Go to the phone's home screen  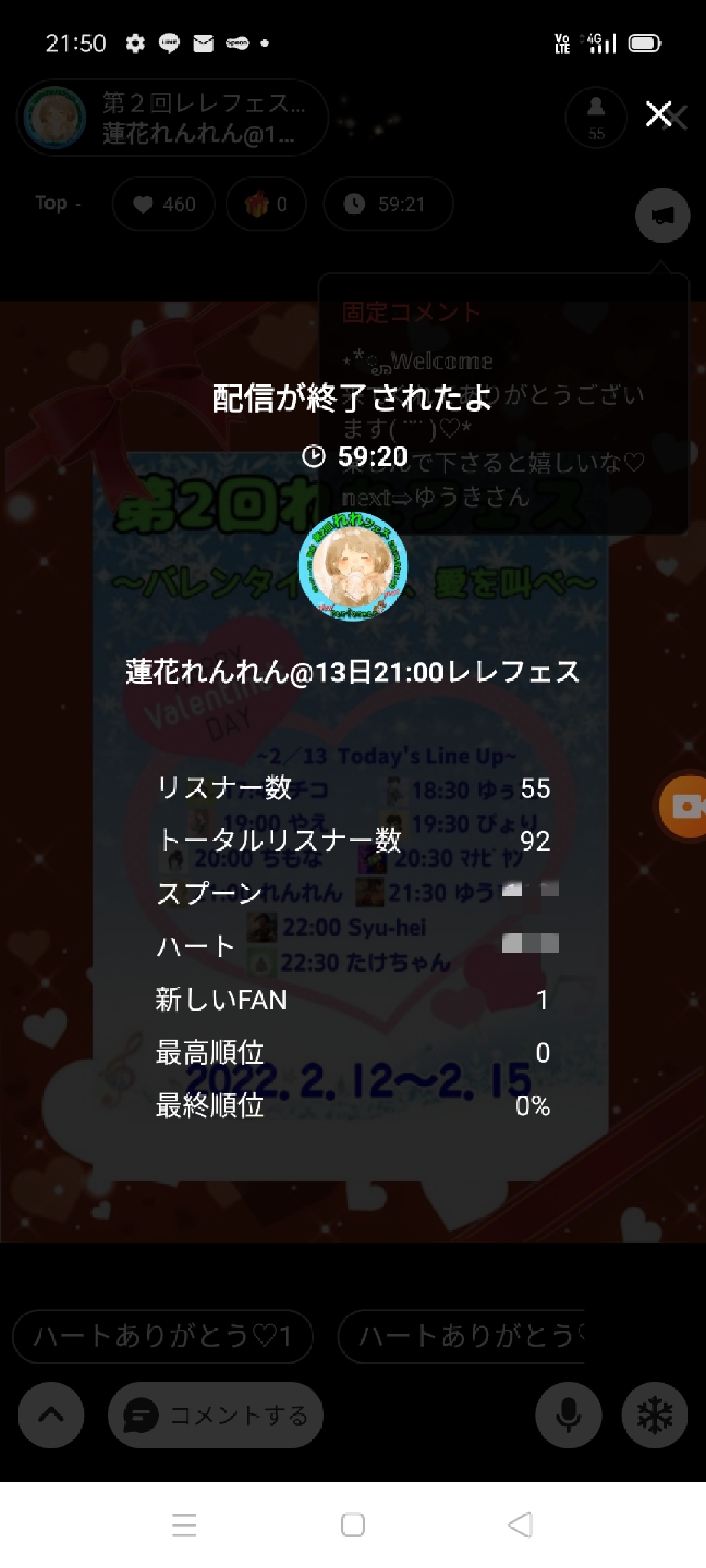click(x=353, y=1525)
